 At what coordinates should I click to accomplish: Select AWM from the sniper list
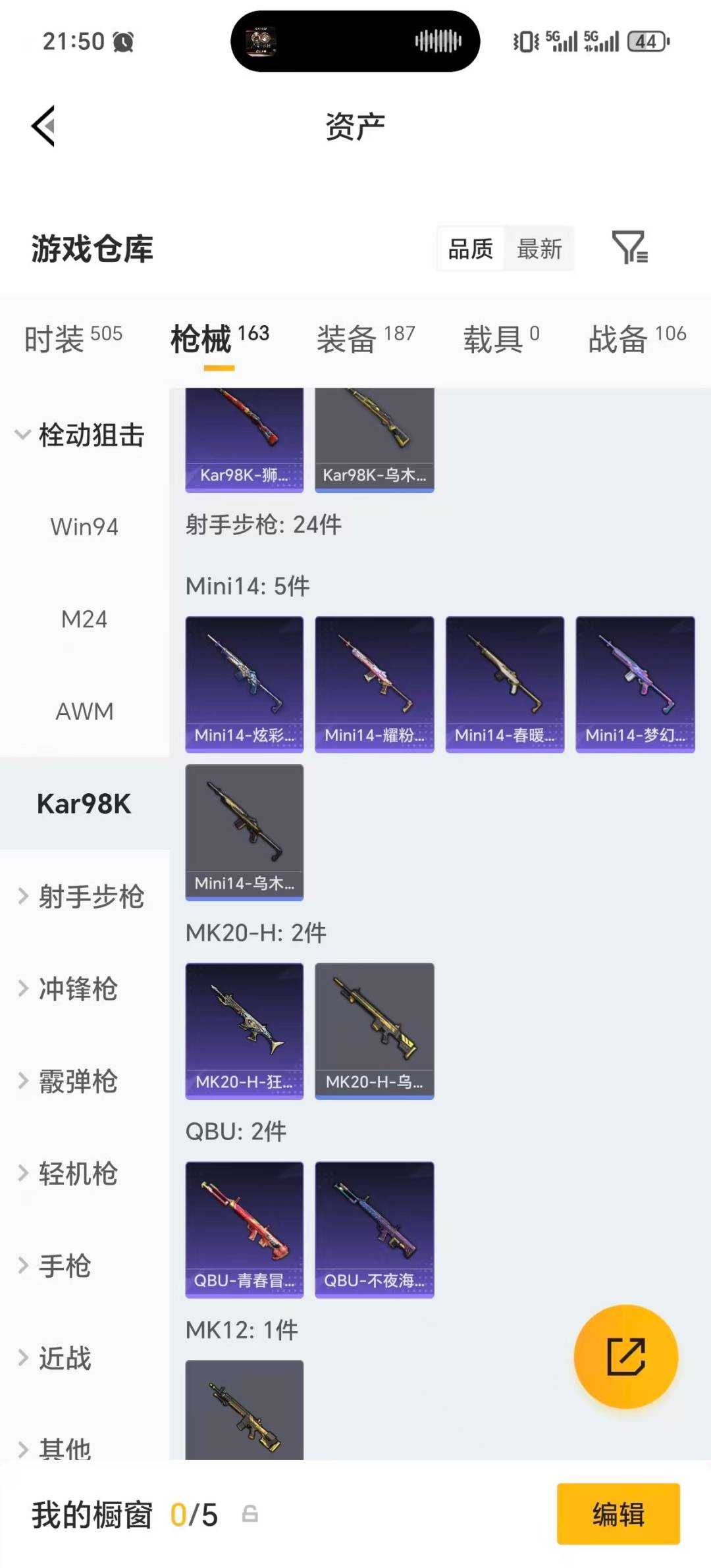[x=84, y=711]
